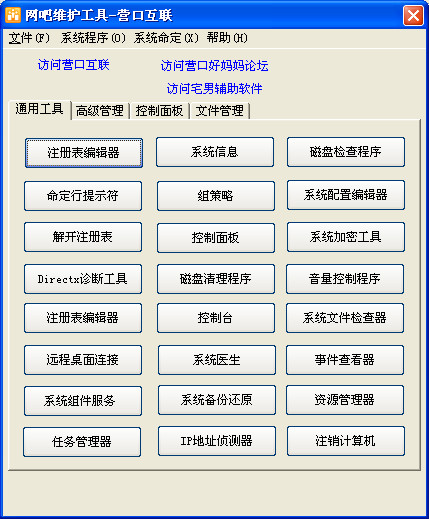Visit the 访问营口好妈妈论坛 link
Image resolution: width=429 pixels, height=519 pixels.
[214, 66]
